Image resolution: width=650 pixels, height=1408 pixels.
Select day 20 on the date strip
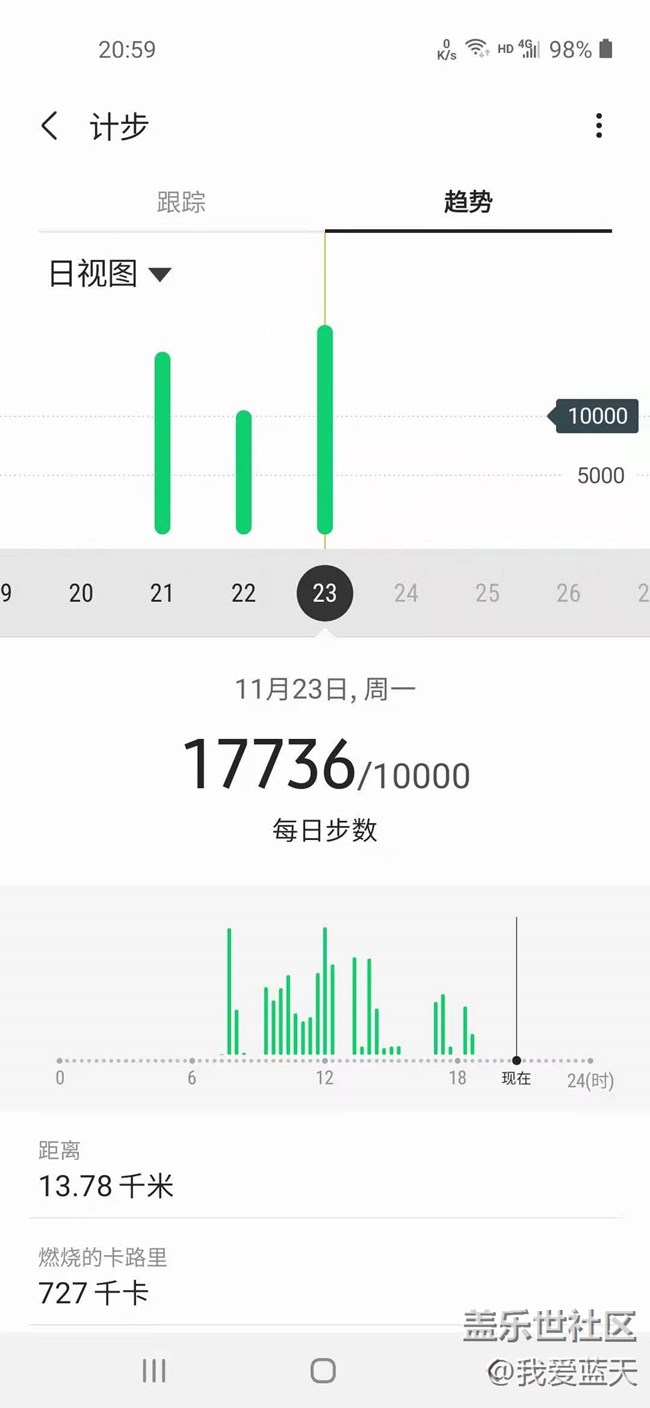pyautogui.click(x=81, y=593)
